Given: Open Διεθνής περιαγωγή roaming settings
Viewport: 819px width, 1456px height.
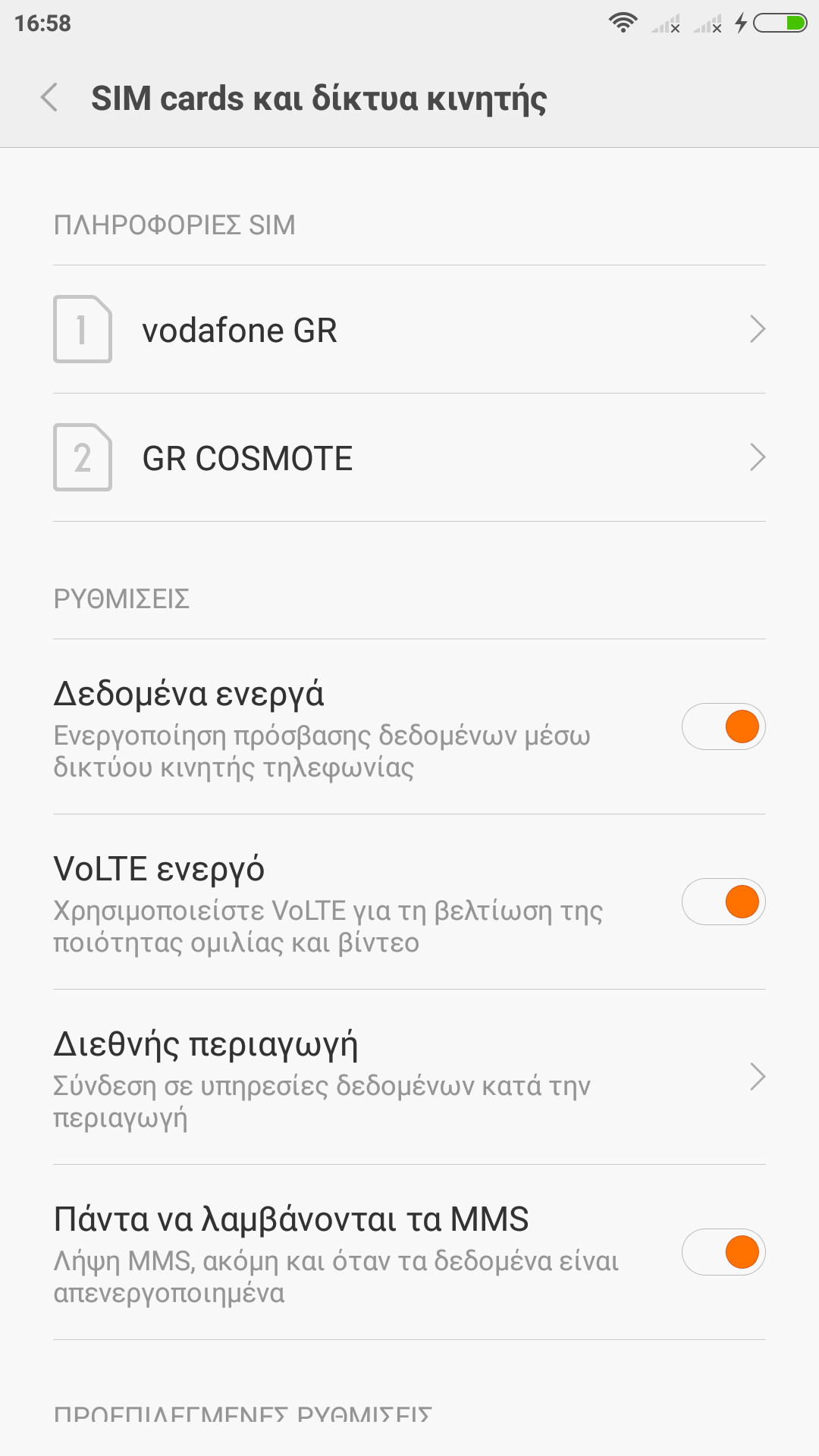Looking at the screenshot, I should (409, 1077).
